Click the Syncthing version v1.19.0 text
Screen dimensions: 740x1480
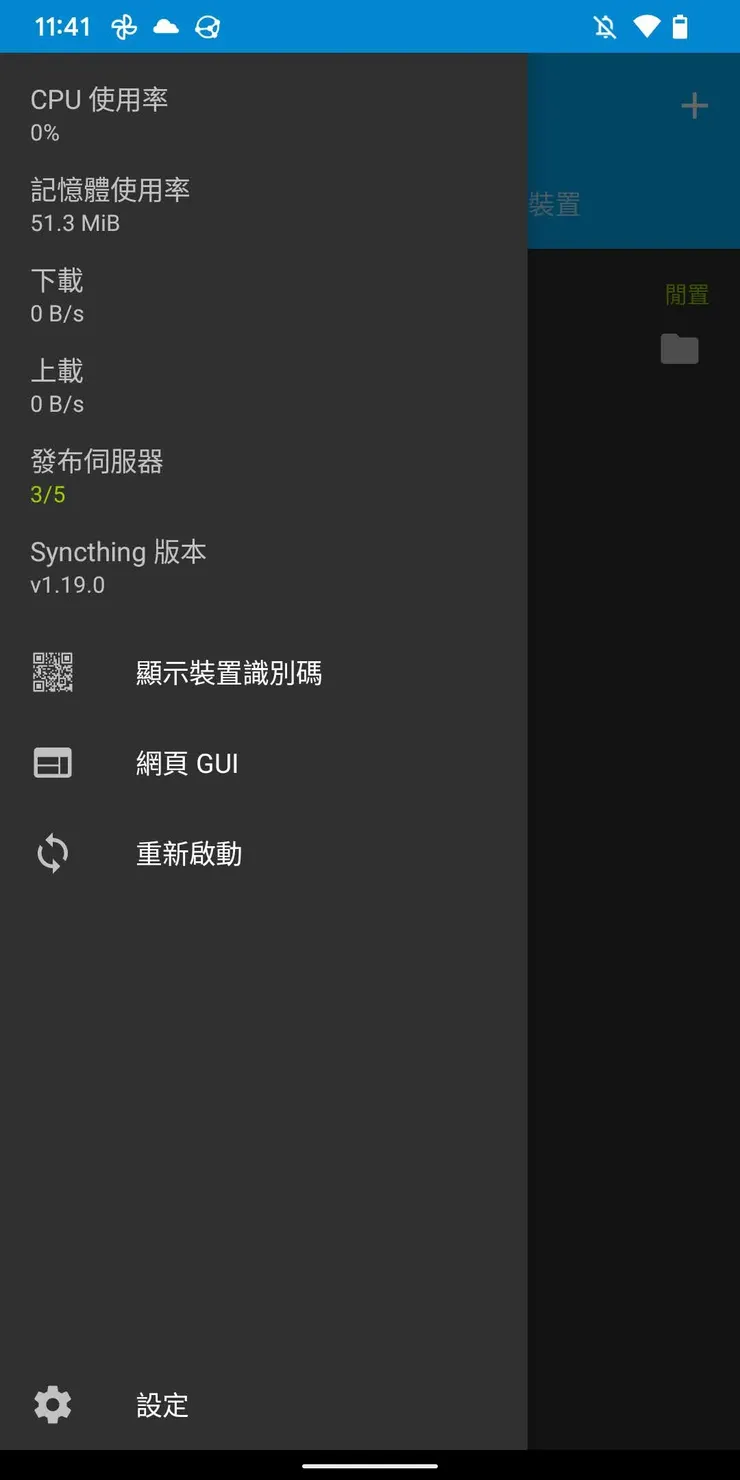click(68, 584)
